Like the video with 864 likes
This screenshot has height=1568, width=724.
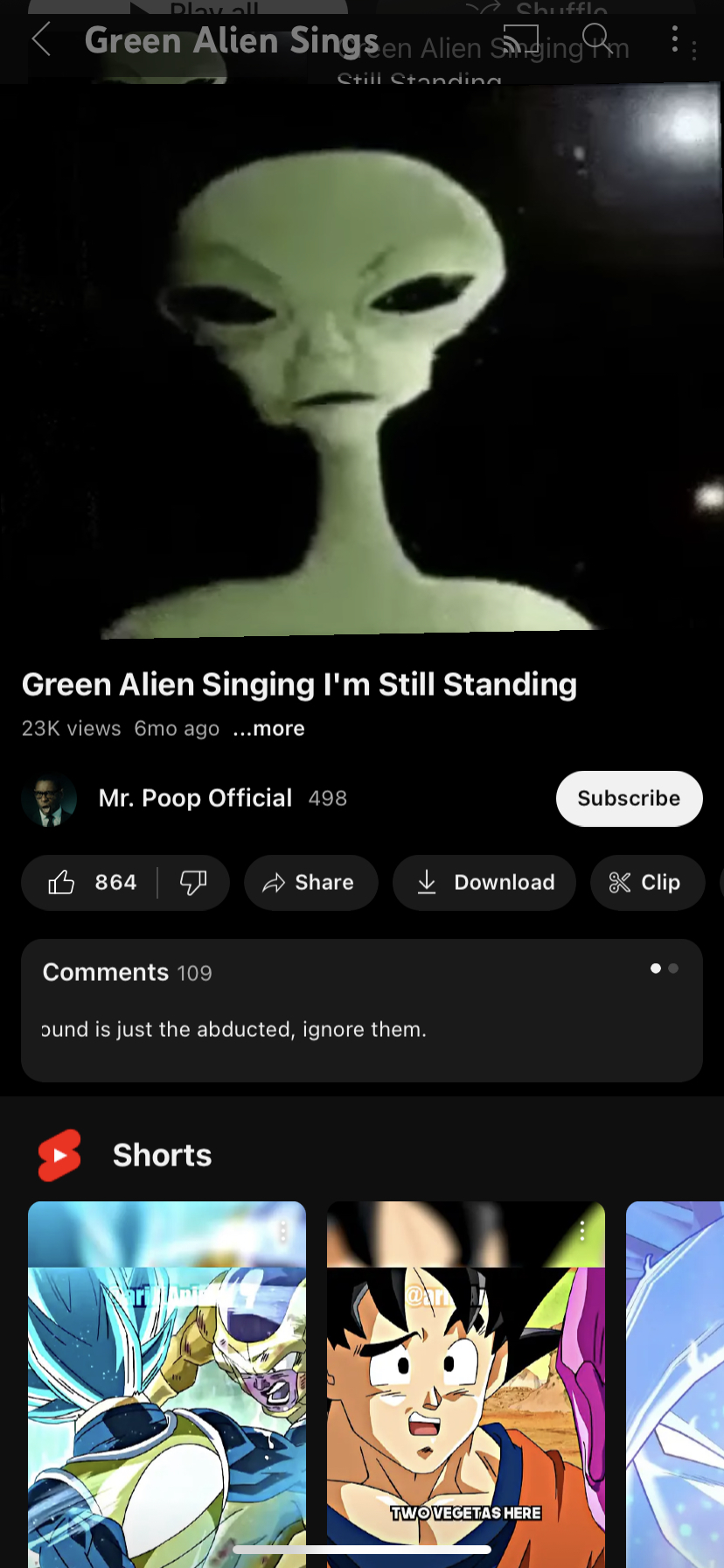(x=91, y=882)
